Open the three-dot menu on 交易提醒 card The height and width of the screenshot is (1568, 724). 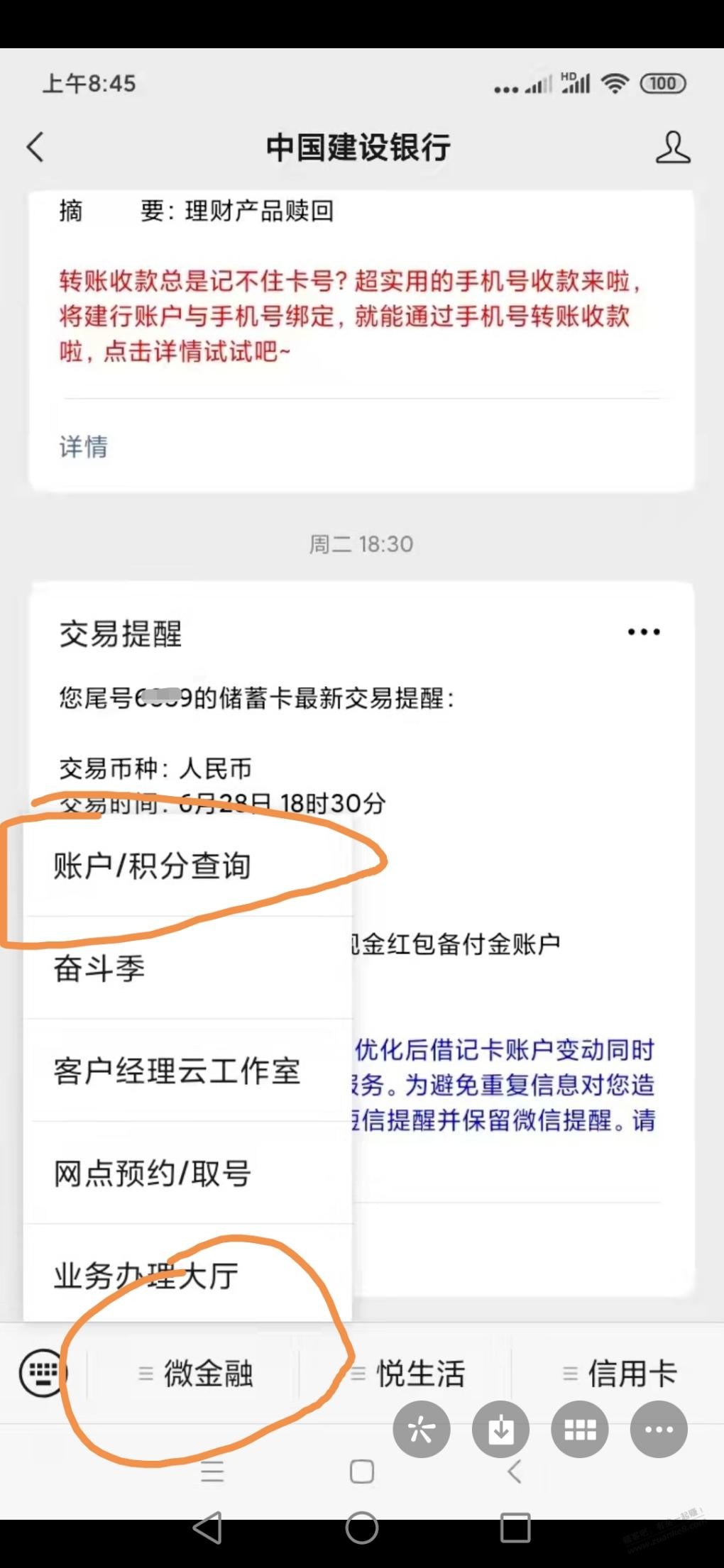pos(644,631)
